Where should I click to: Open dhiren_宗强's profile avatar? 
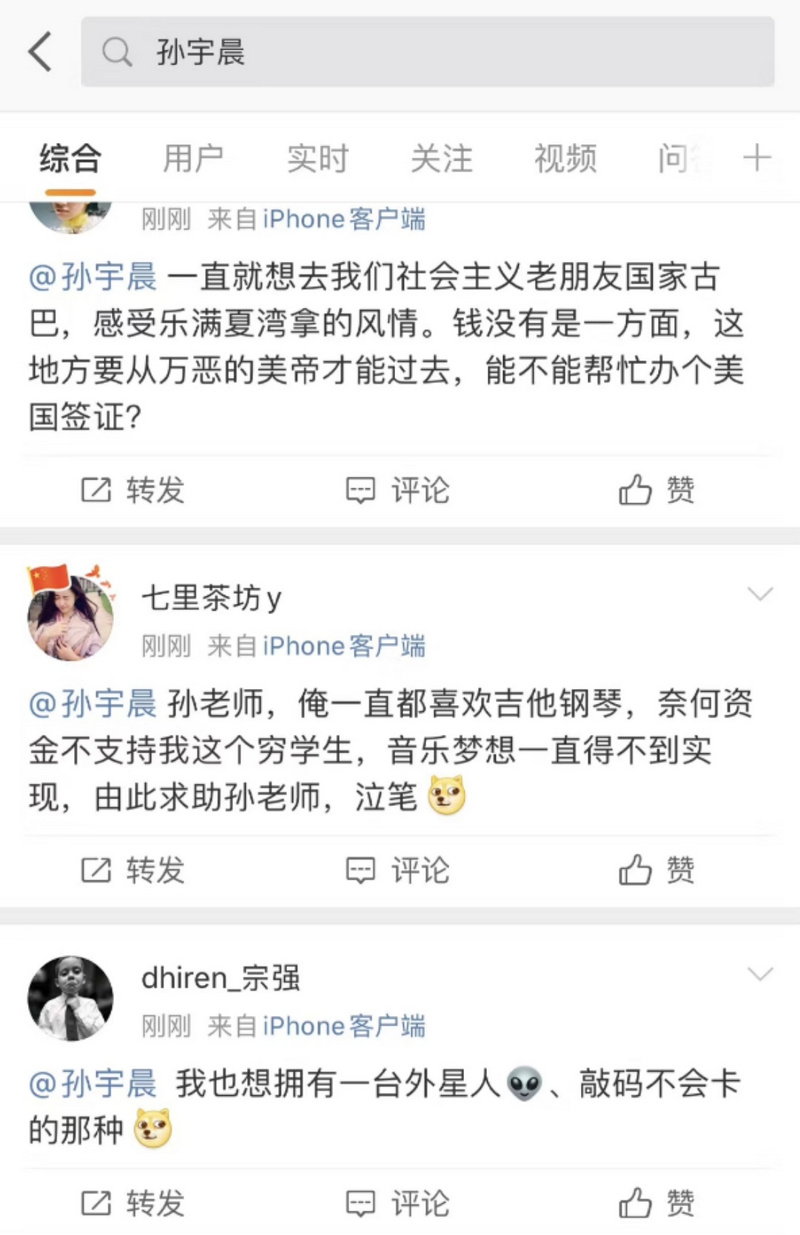(70, 997)
